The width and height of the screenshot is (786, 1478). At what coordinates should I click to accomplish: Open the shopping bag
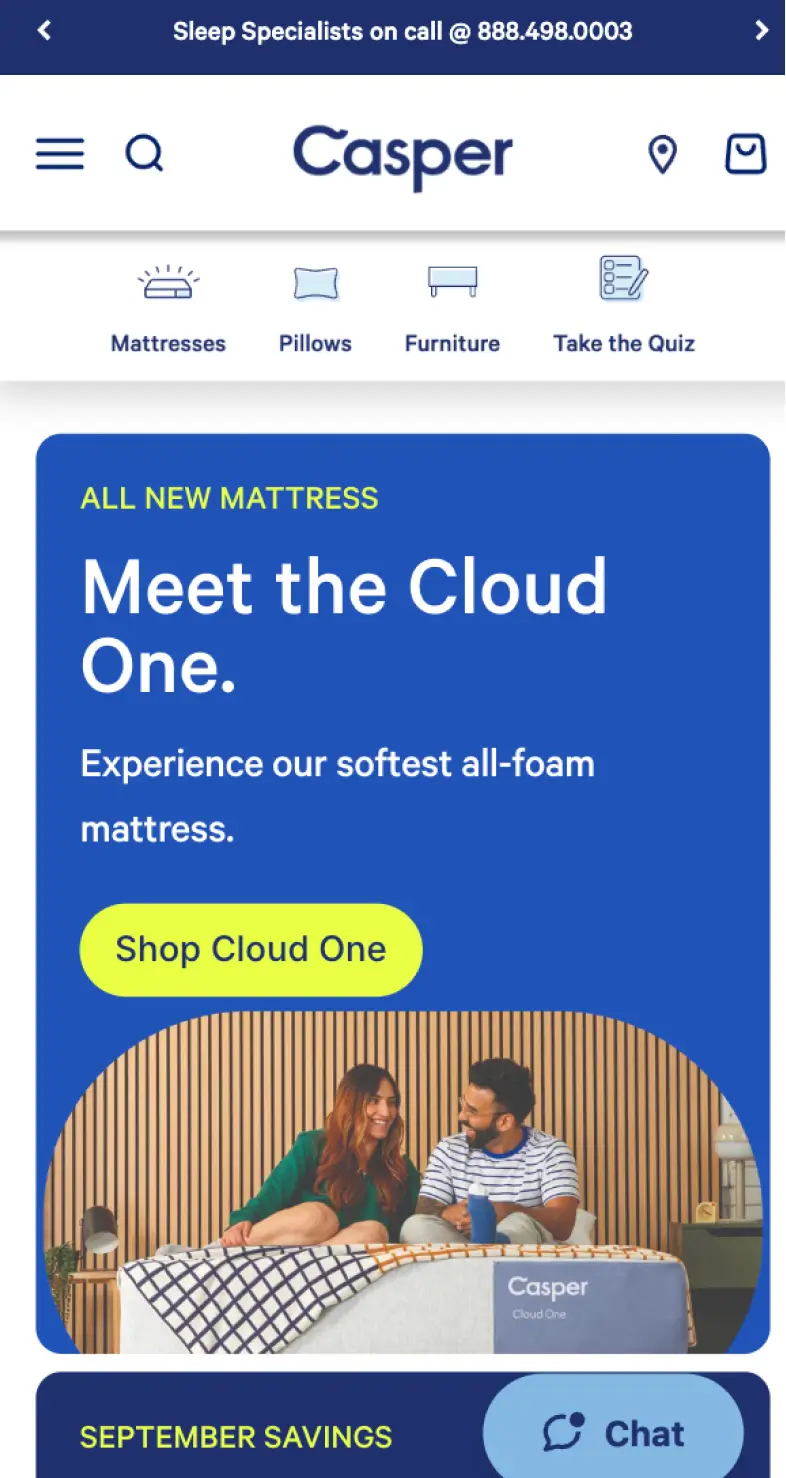pyautogui.click(x=745, y=155)
